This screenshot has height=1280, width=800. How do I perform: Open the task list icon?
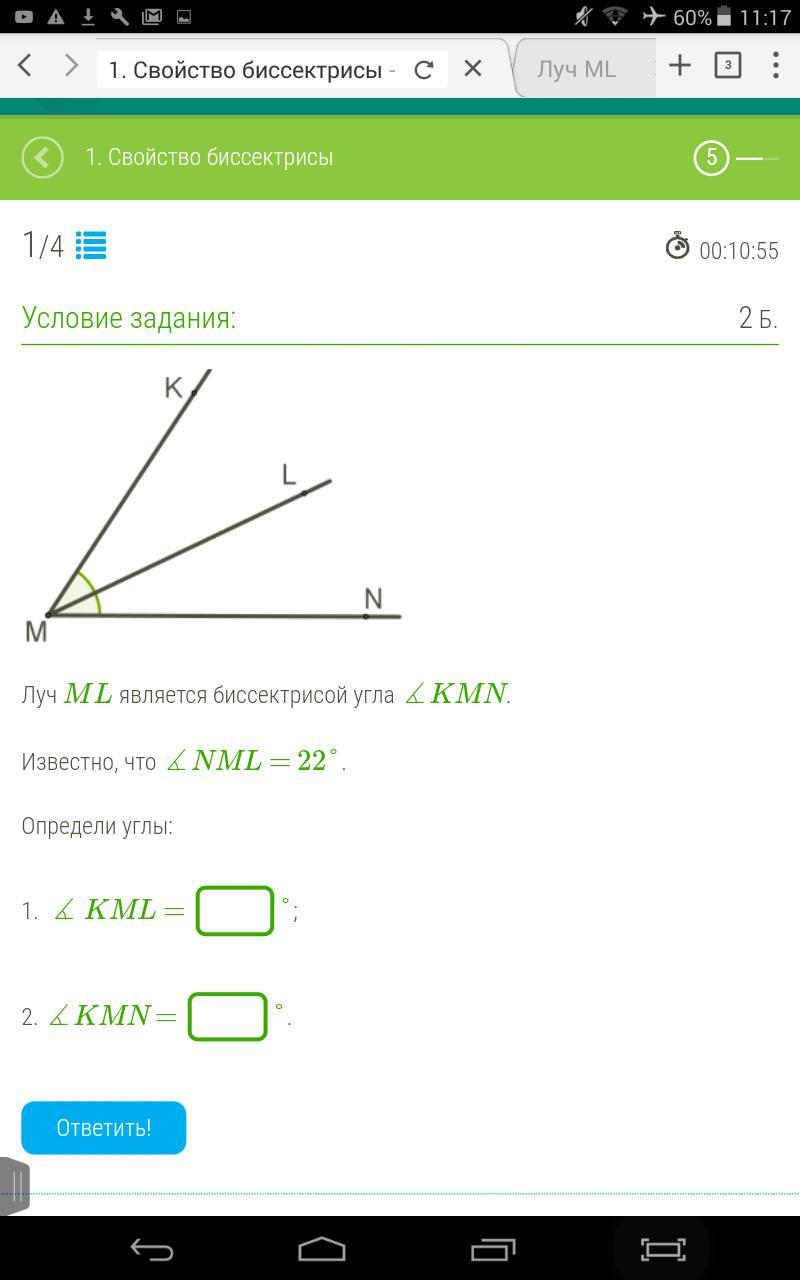[x=91, y=245]
